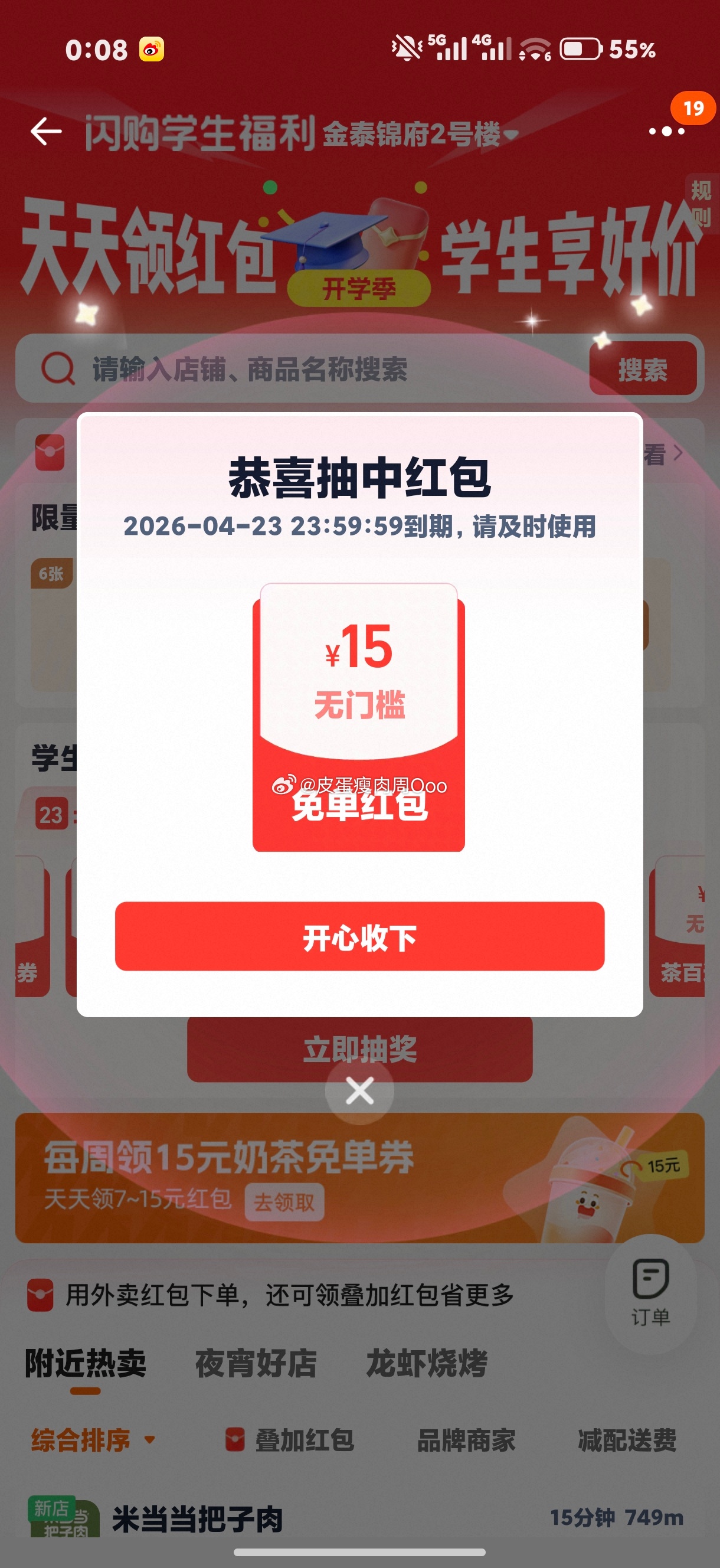Tap the 立即抽奖 button
Viewport: 720px width, 1568px height.
pyautogui.click(x=359, y=1049)
